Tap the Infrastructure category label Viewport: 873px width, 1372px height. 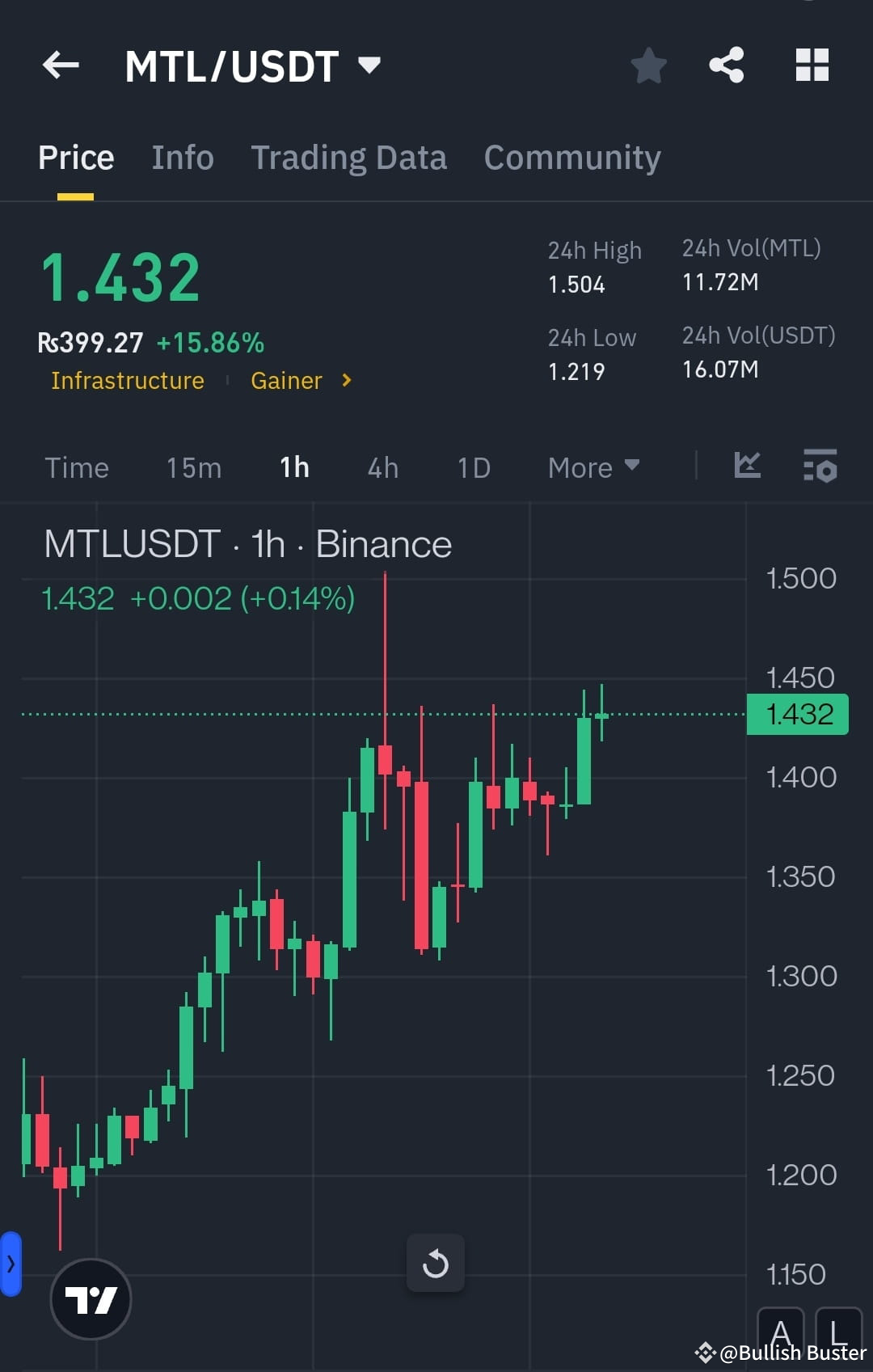point(127,380)
